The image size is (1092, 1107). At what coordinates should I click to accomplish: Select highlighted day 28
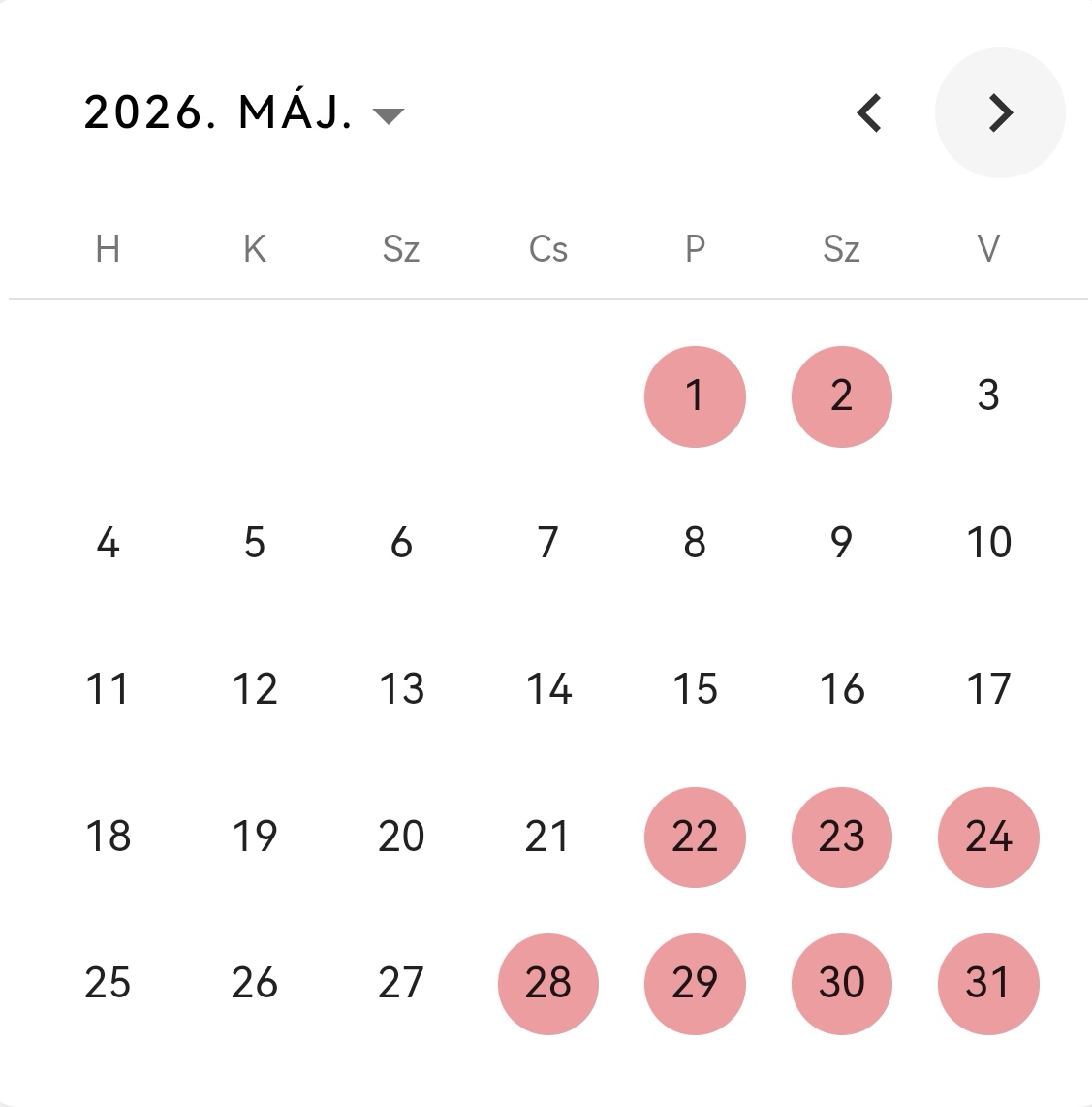(548, 983)
